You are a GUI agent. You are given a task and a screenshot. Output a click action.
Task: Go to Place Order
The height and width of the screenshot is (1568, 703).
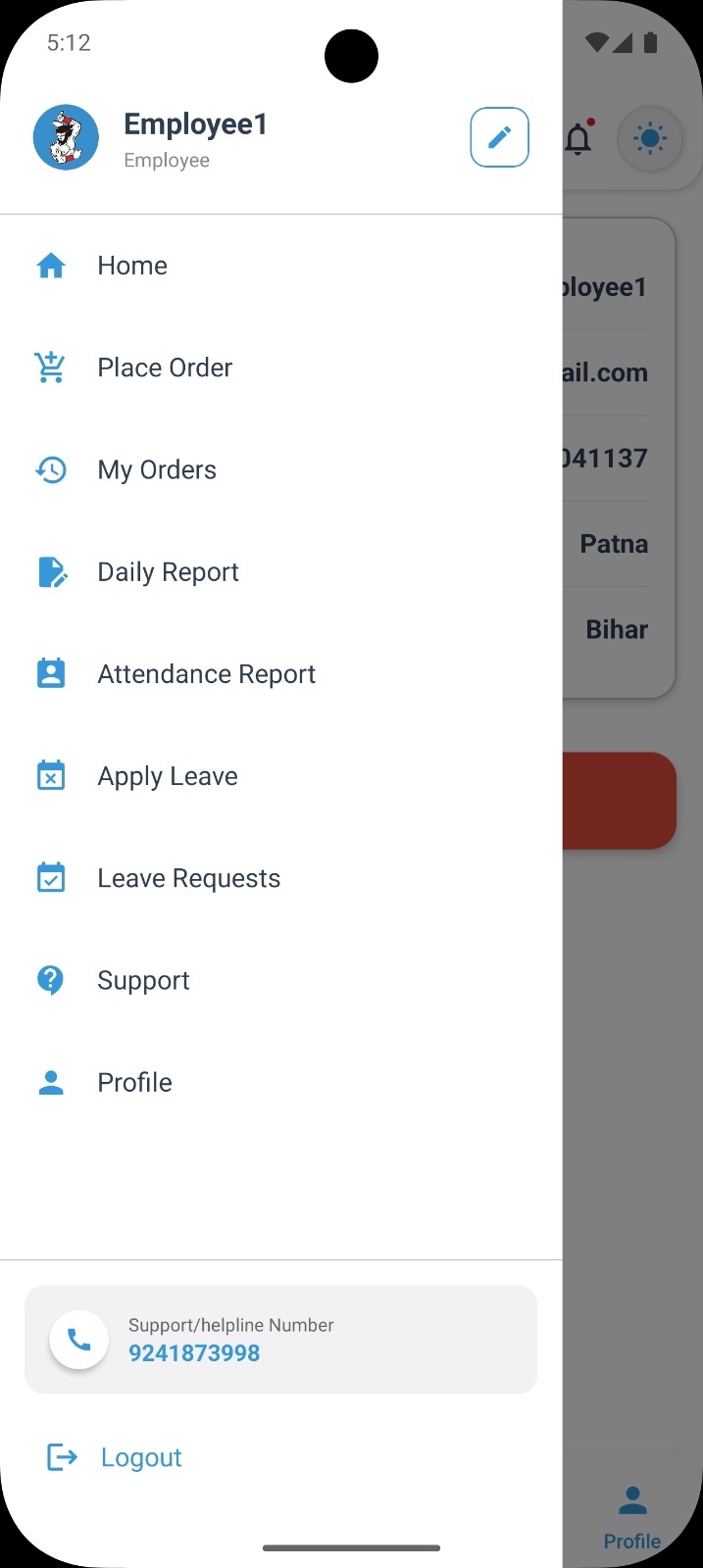280,367
